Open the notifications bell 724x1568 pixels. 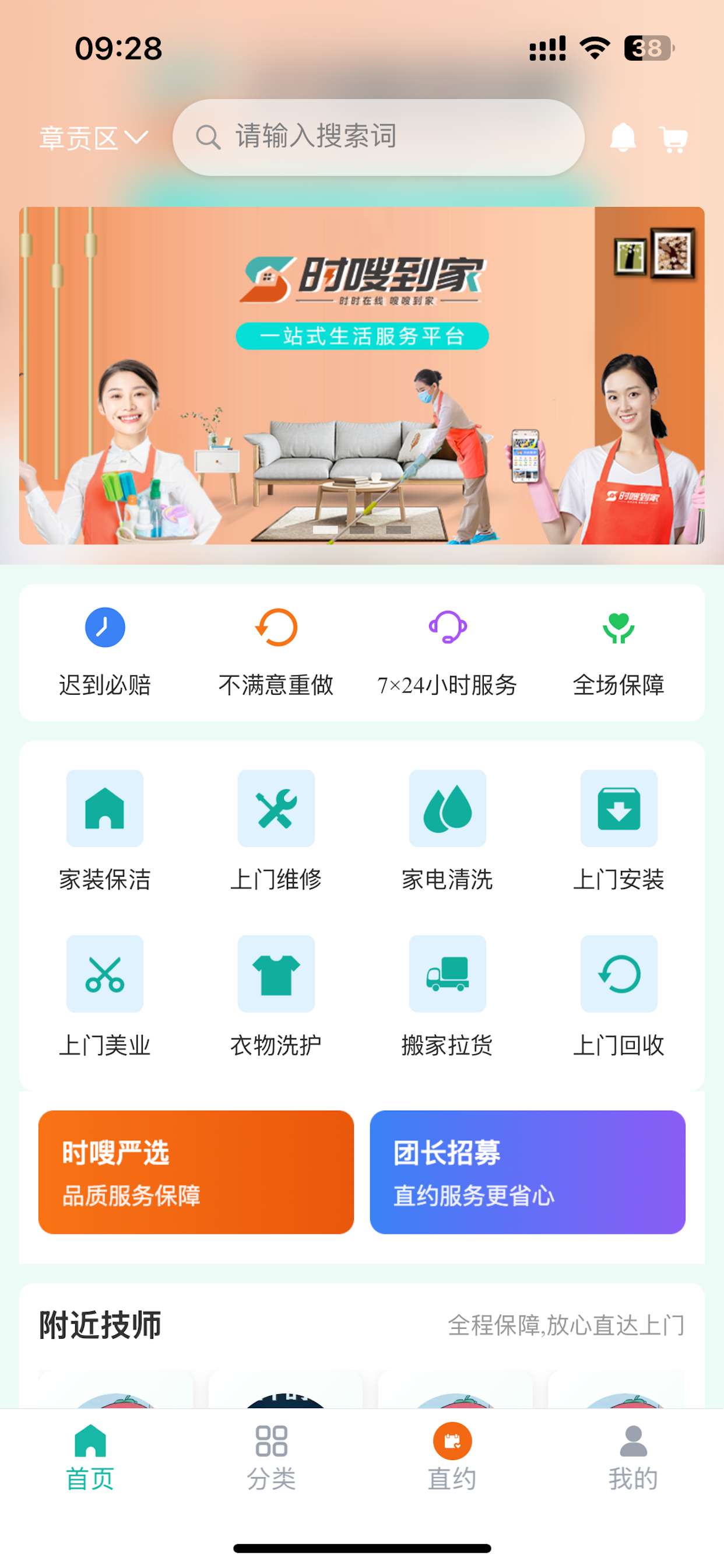click(x=623, y=138)
